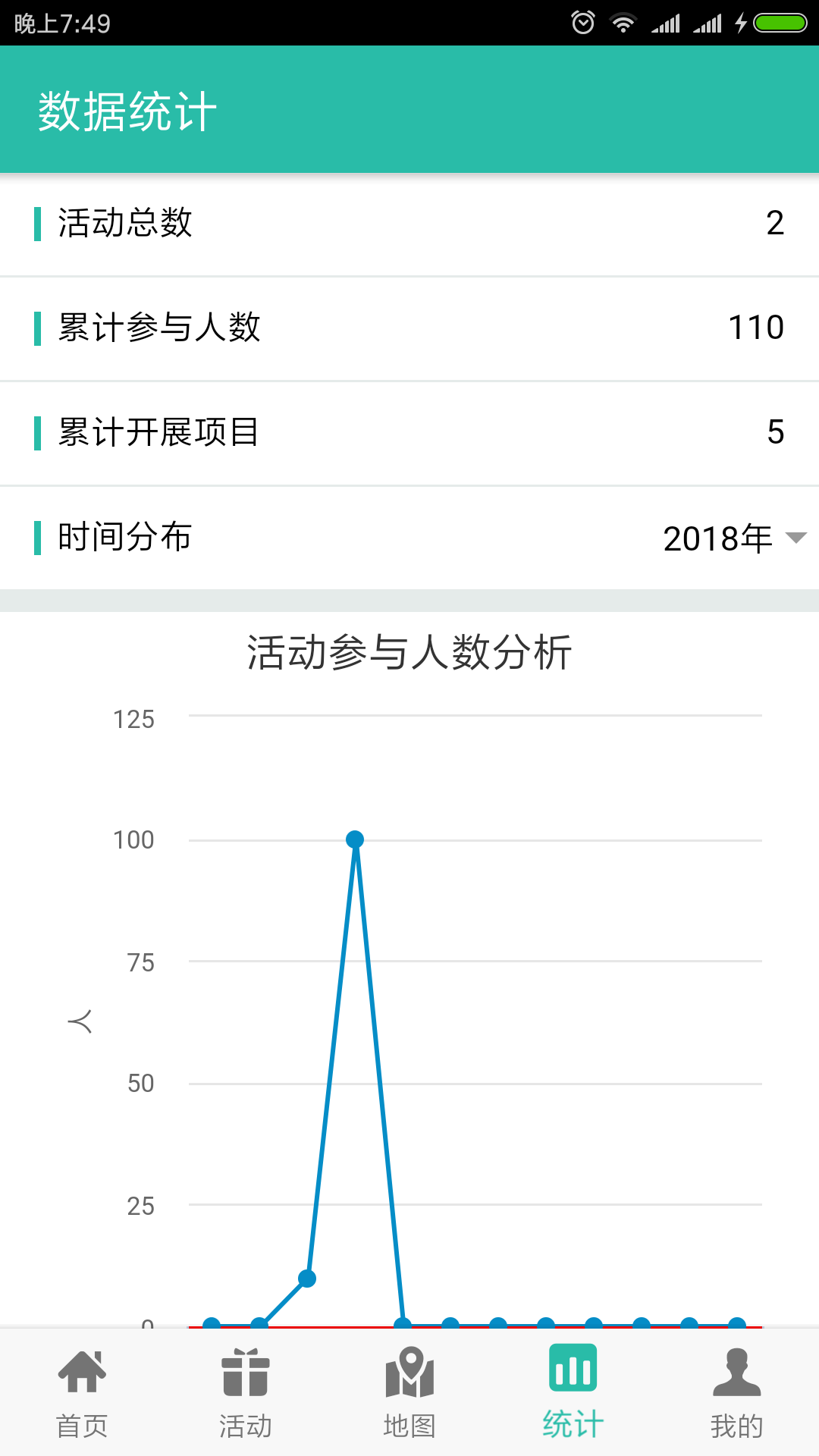Collapse the year filter dropdown triangle
The height and width of the screenshot is (1456, 819).
795,540
